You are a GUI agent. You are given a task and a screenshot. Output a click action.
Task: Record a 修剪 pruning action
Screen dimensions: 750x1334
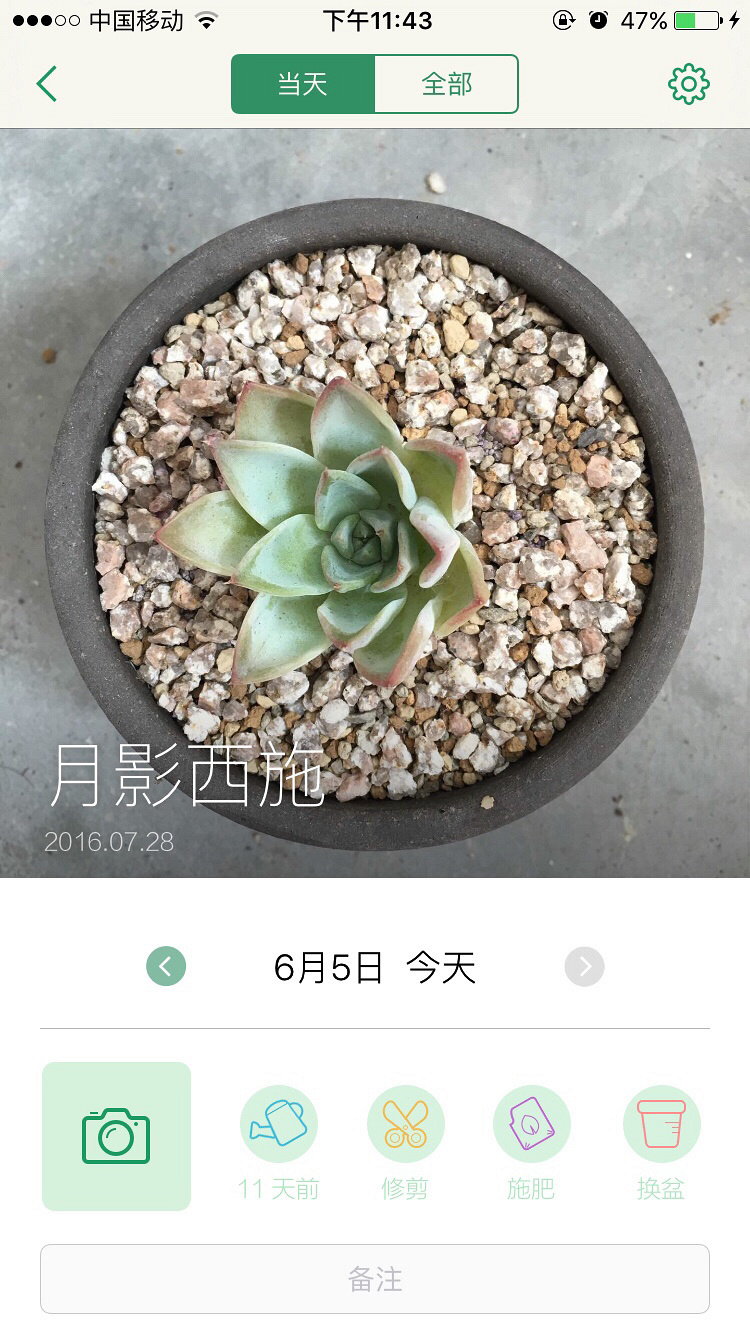tap(405, 1124)
